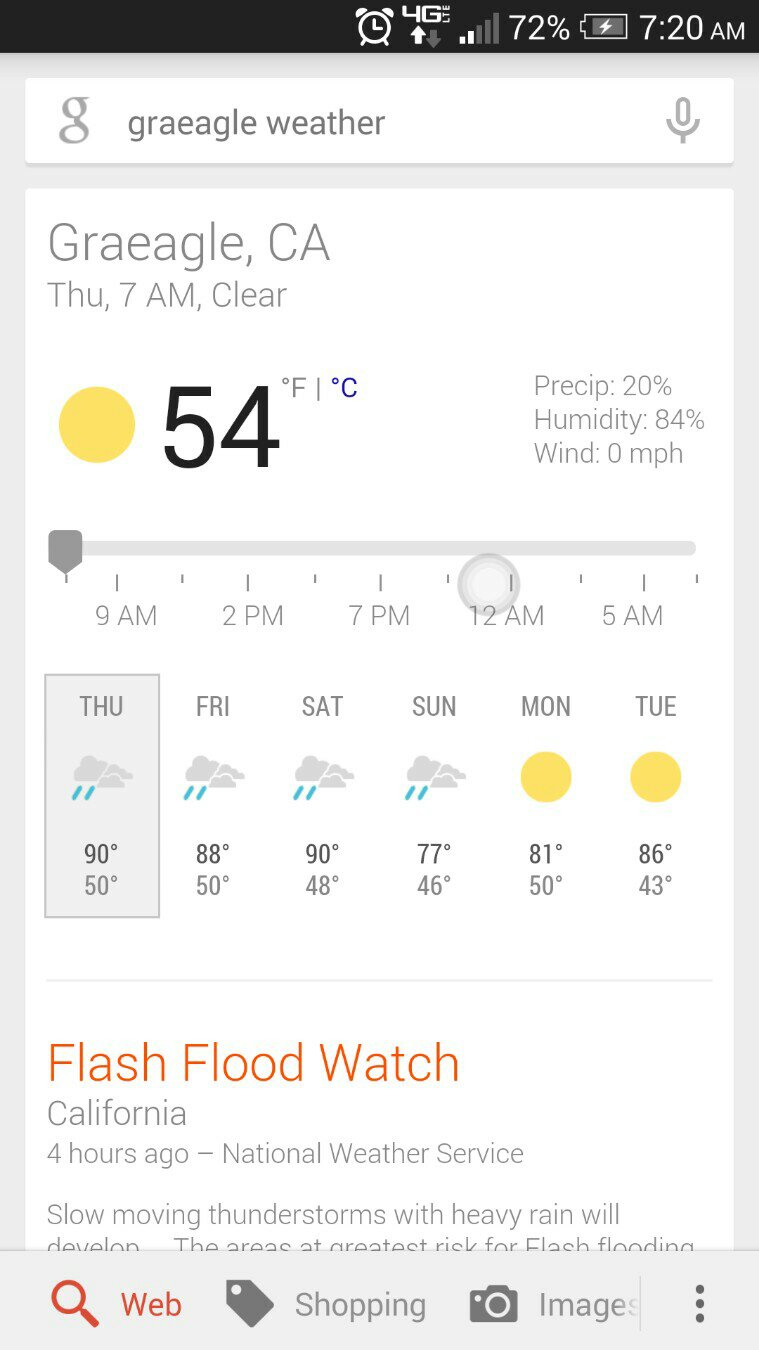This screenshot has width=759, height=1350.
Task: Tap the hourly forecast time slider handle
Action: pyautogui.click(x=66, y=551)
